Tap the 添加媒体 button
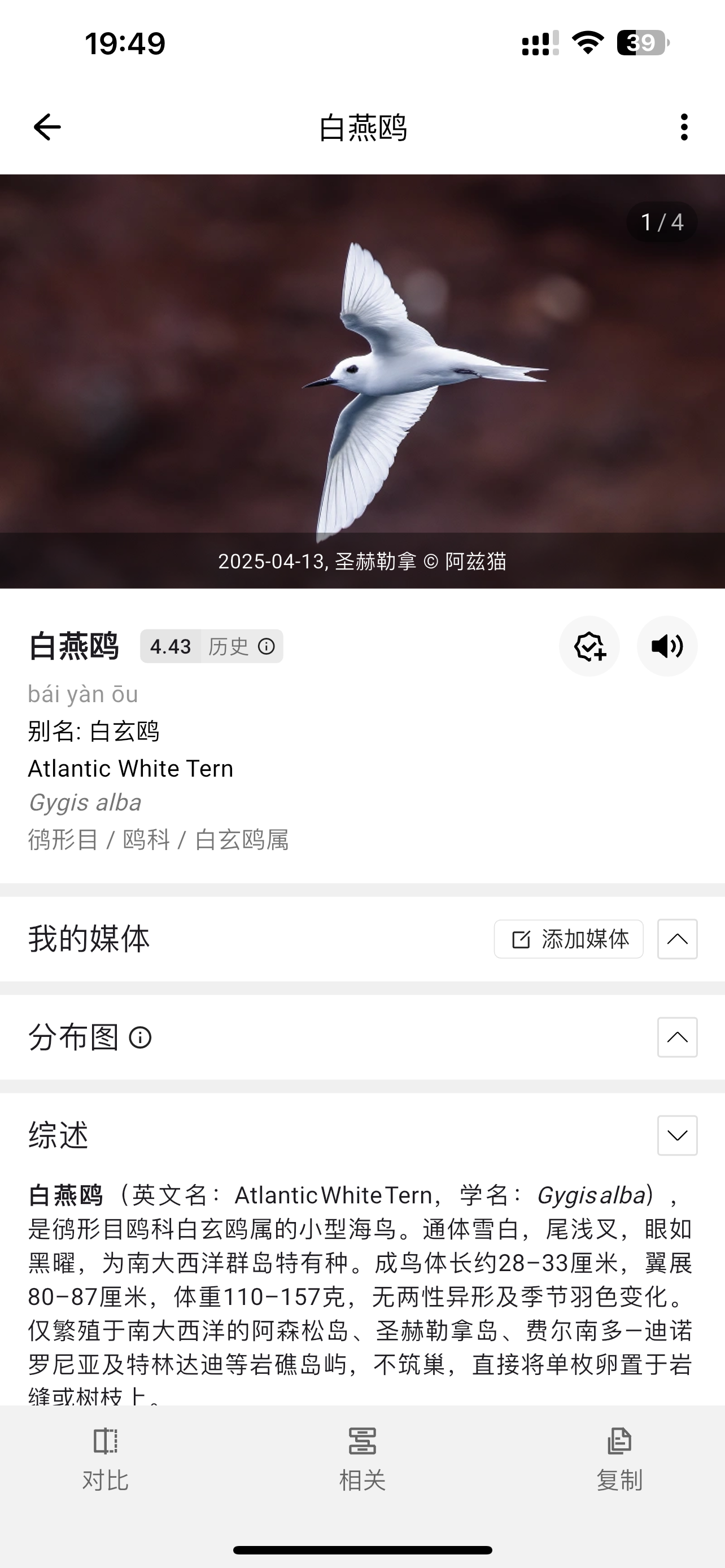725x1568 pixels. (569, 939)
